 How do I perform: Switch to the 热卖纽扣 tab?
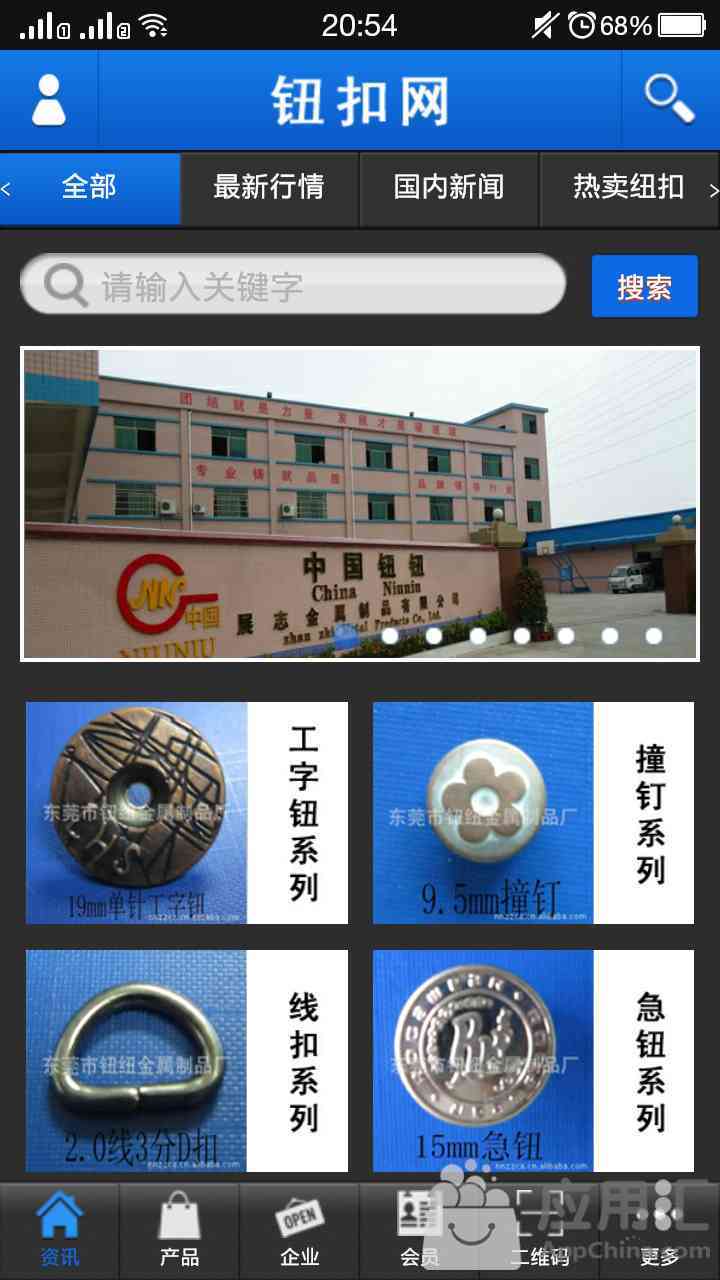coord(627,188)
